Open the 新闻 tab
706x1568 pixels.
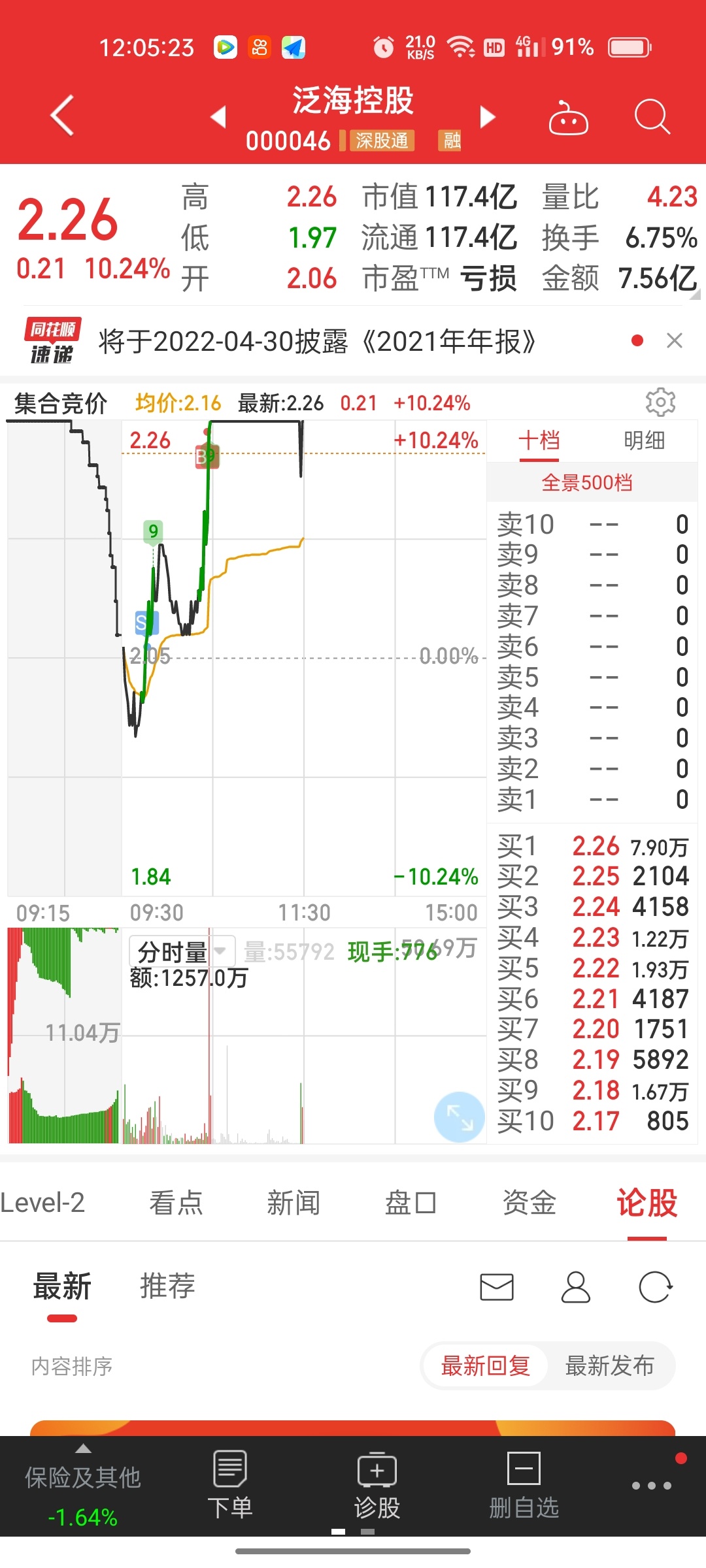coord(294,1202)
